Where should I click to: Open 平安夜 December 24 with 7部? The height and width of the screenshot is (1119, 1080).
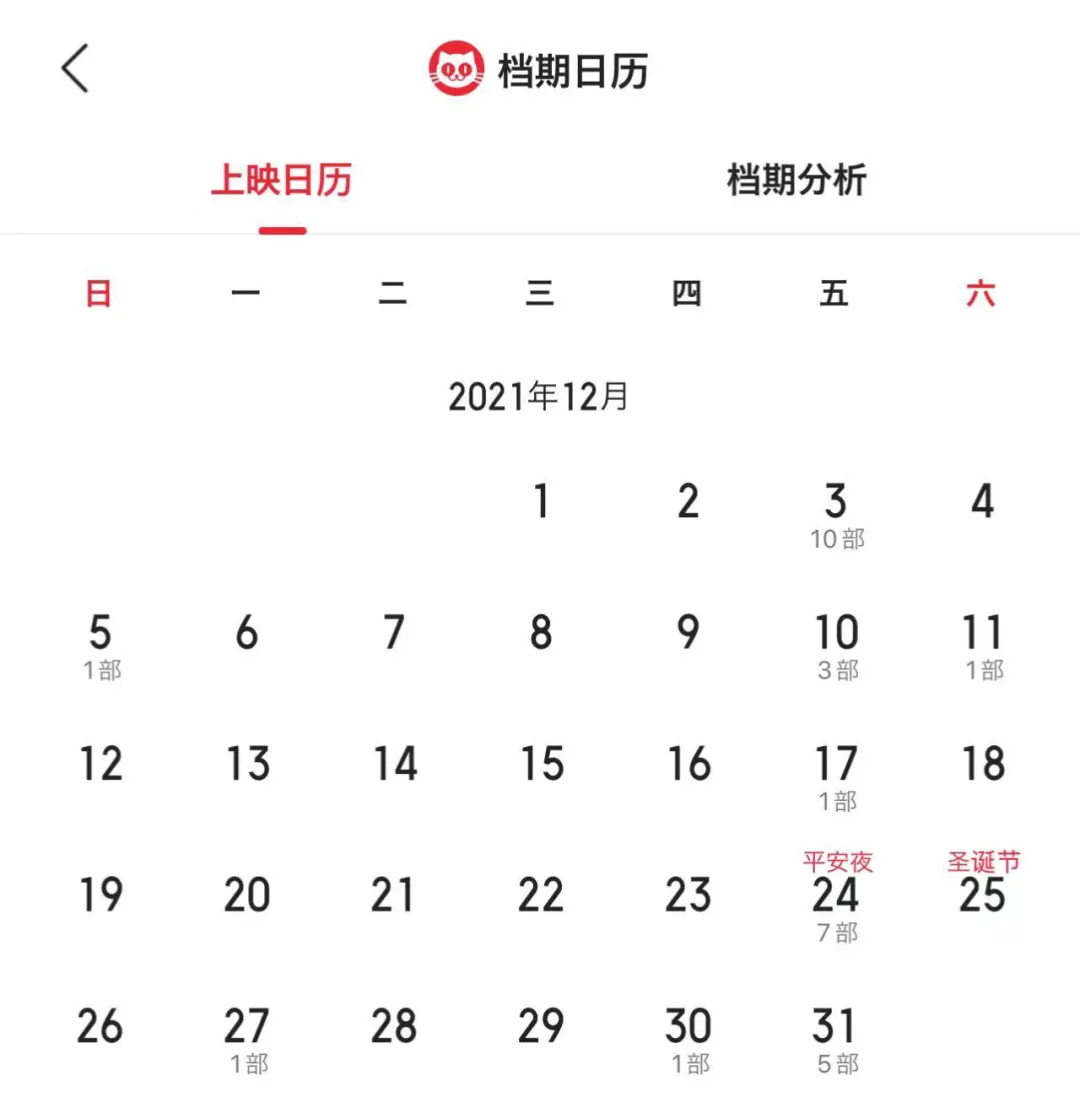point(836,898)
